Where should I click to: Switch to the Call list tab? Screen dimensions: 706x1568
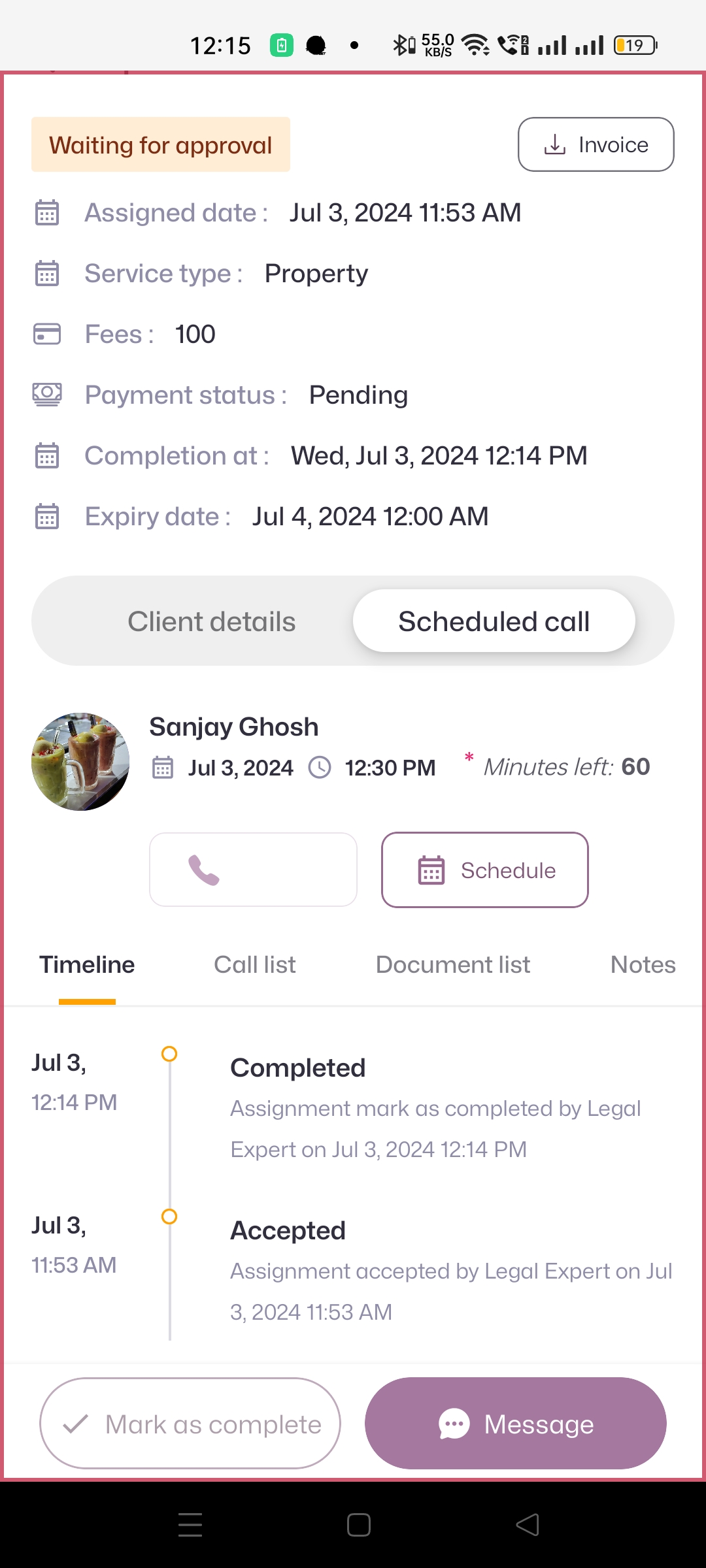point(255,965)
